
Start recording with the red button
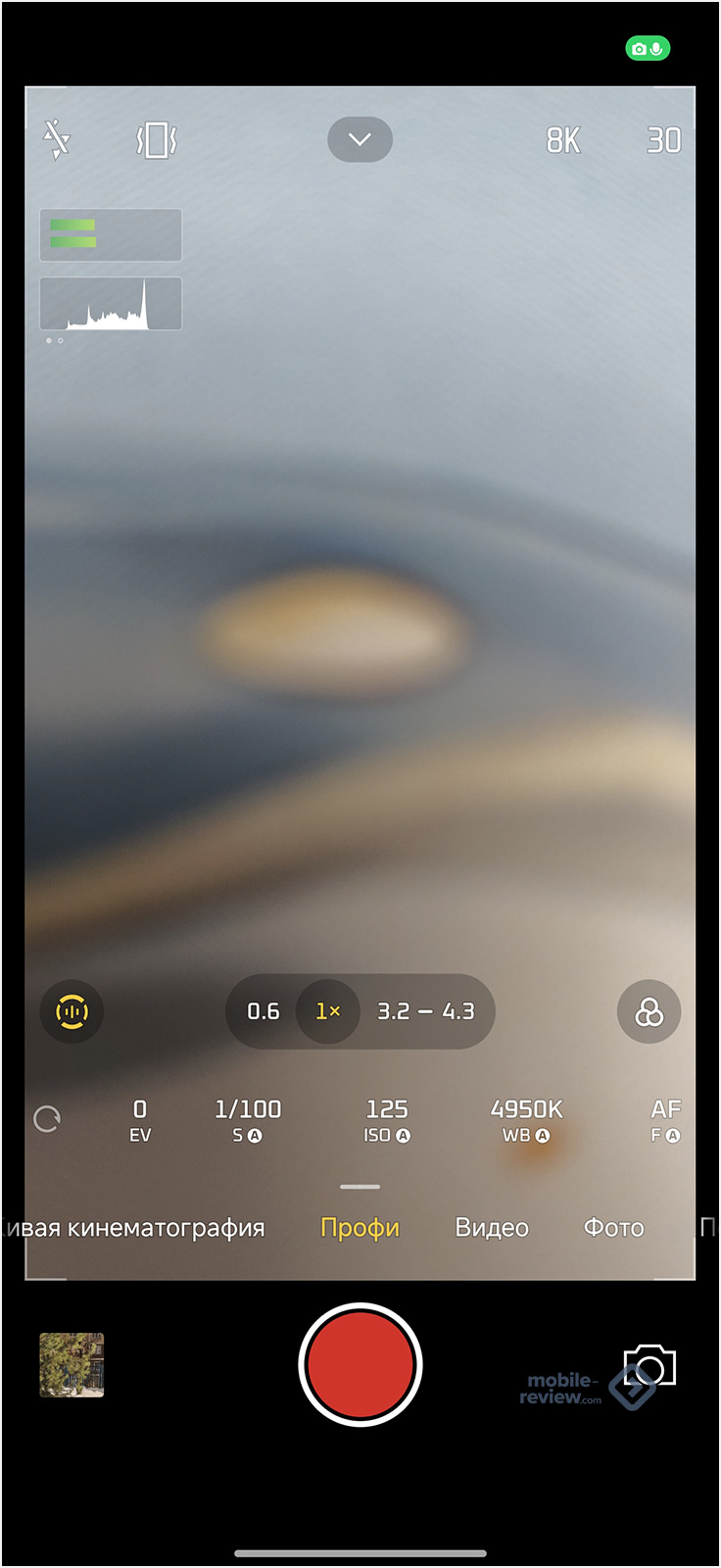coord(360,1364)
